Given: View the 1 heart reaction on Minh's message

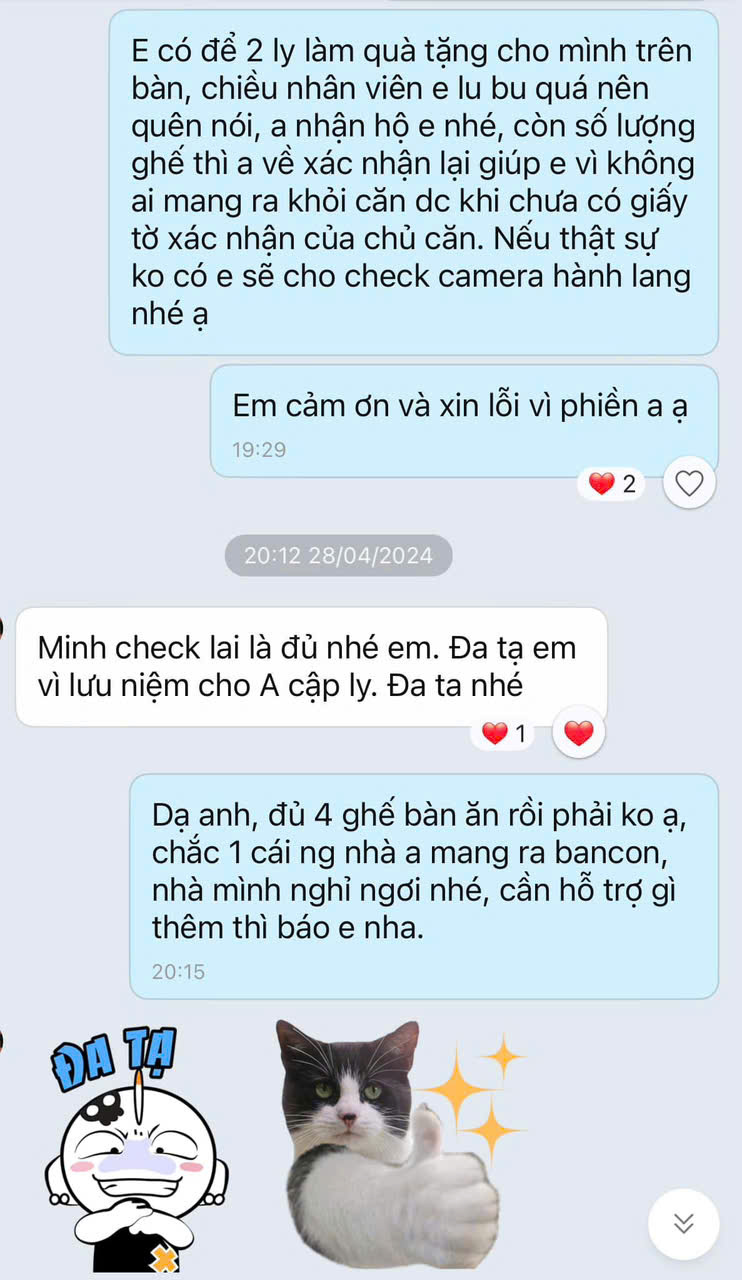Looking at the screenshot, I should pyautogui.click(x=505, y=734).
